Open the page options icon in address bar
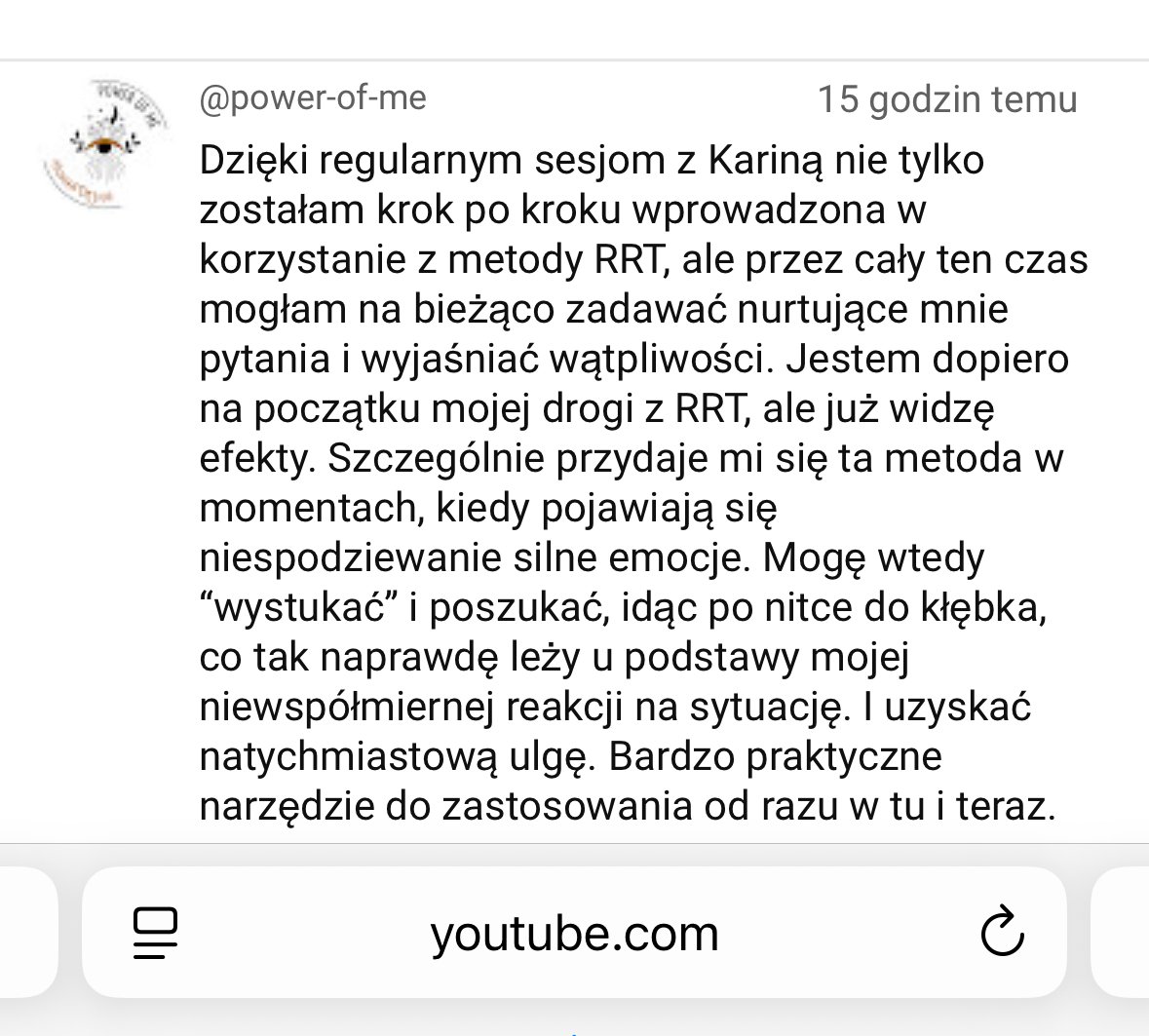This screenshot has width=1149, height=1036. [155, 933]
